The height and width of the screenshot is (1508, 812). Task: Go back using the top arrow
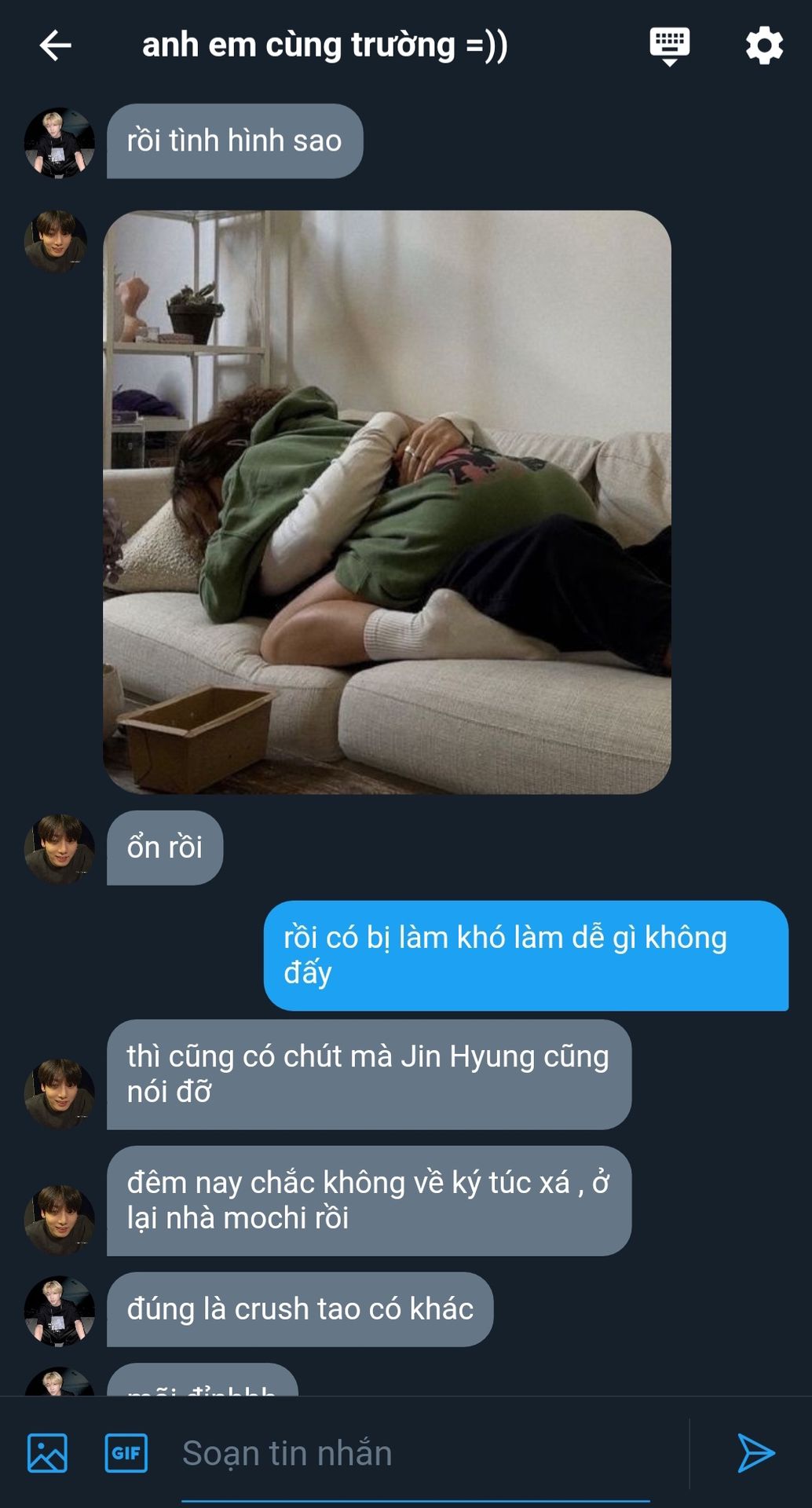(x=55, y=46)
